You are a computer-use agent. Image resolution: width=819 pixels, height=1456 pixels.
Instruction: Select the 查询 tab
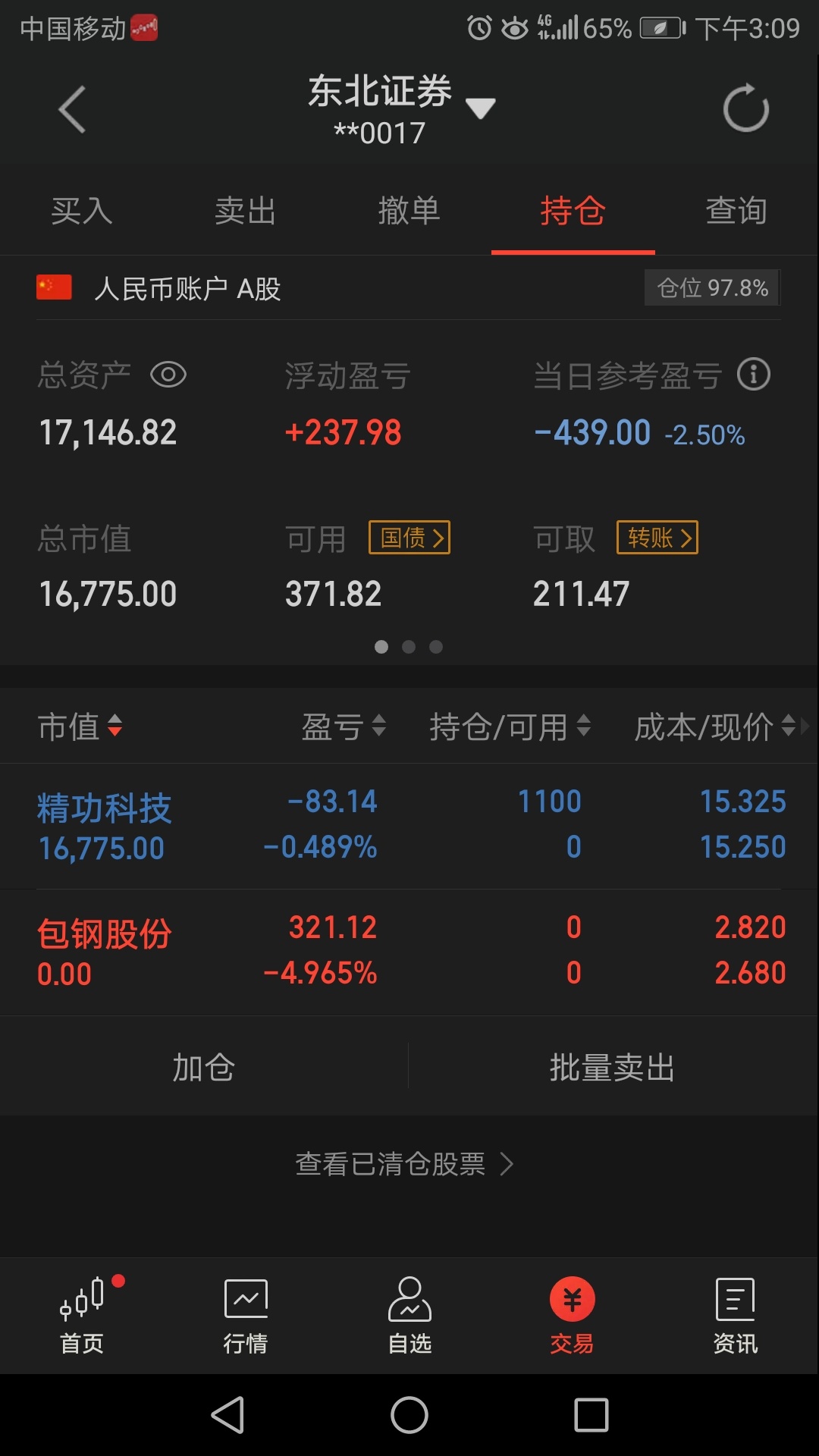736,211
